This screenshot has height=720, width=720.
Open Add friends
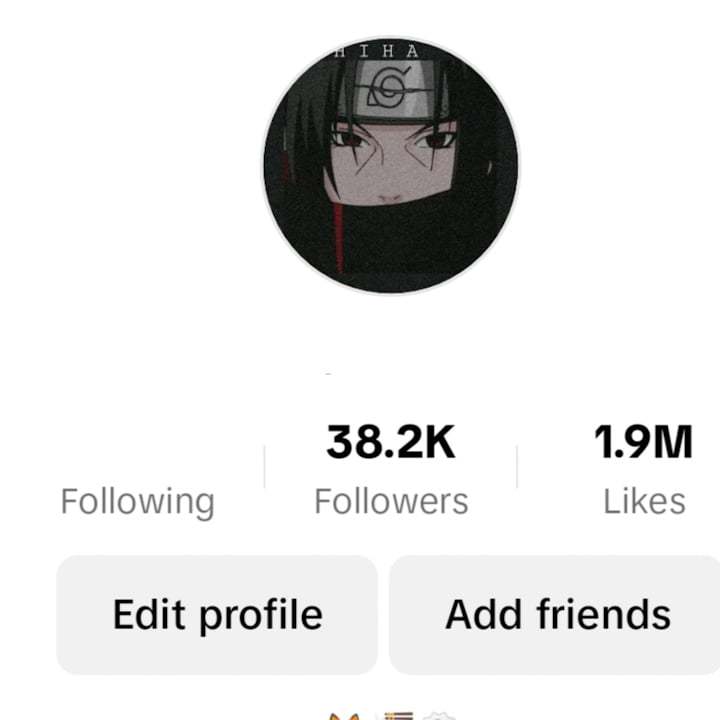pos(556,614)
